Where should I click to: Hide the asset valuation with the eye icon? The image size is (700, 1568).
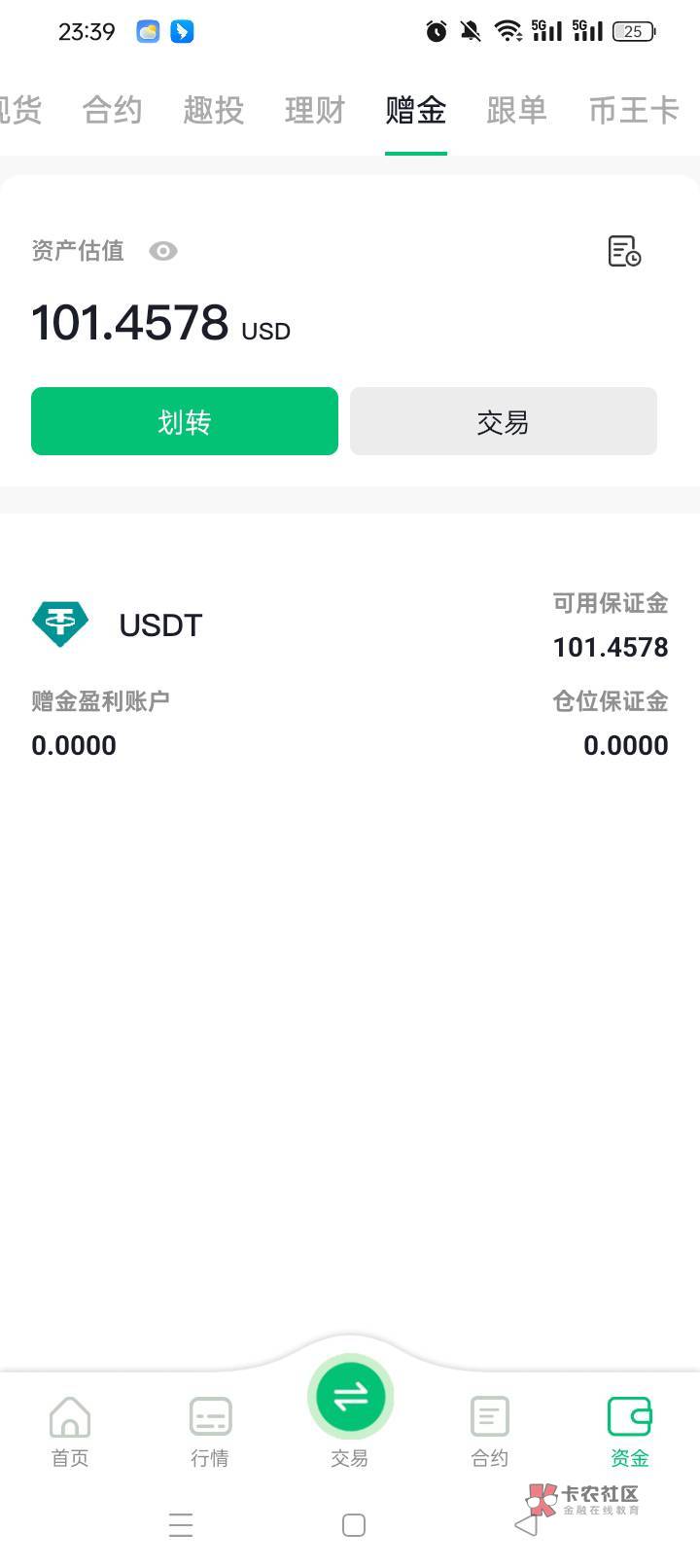point(163,251)
